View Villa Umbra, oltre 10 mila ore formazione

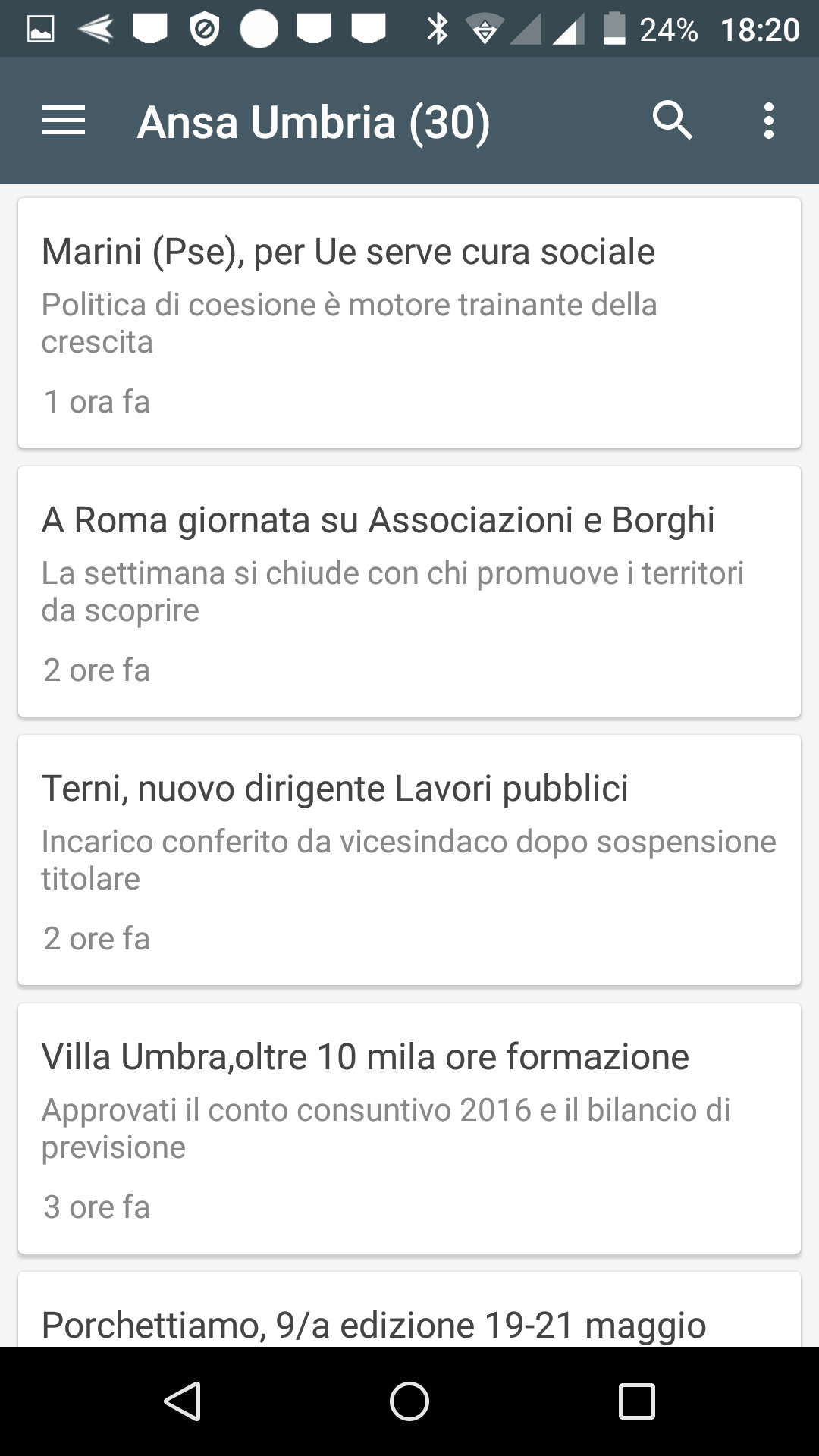(409, 1128)
